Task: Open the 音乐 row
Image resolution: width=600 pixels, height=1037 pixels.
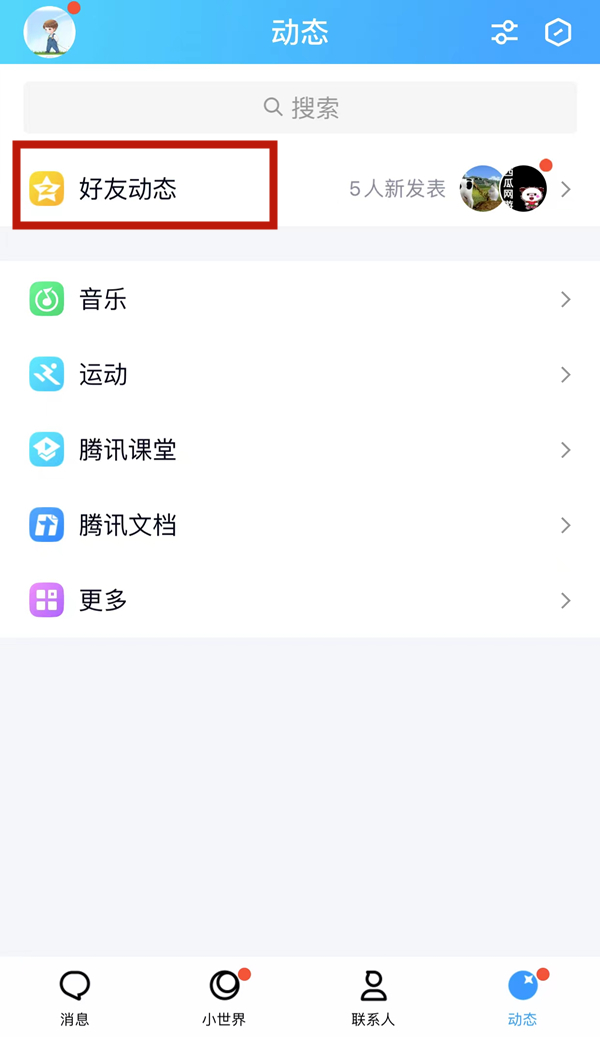Action: point(300,299)
